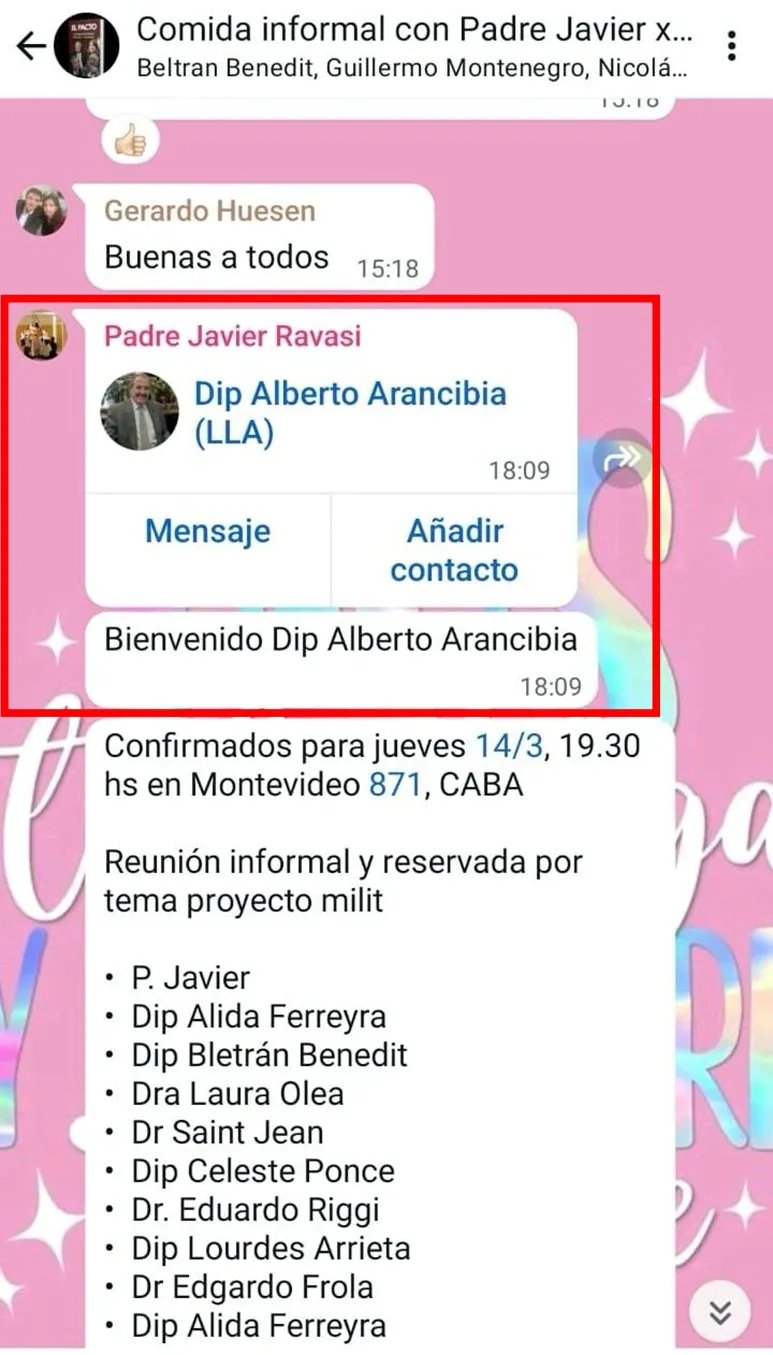
Task: Go back to the chat list
Action: coord(31,46)
